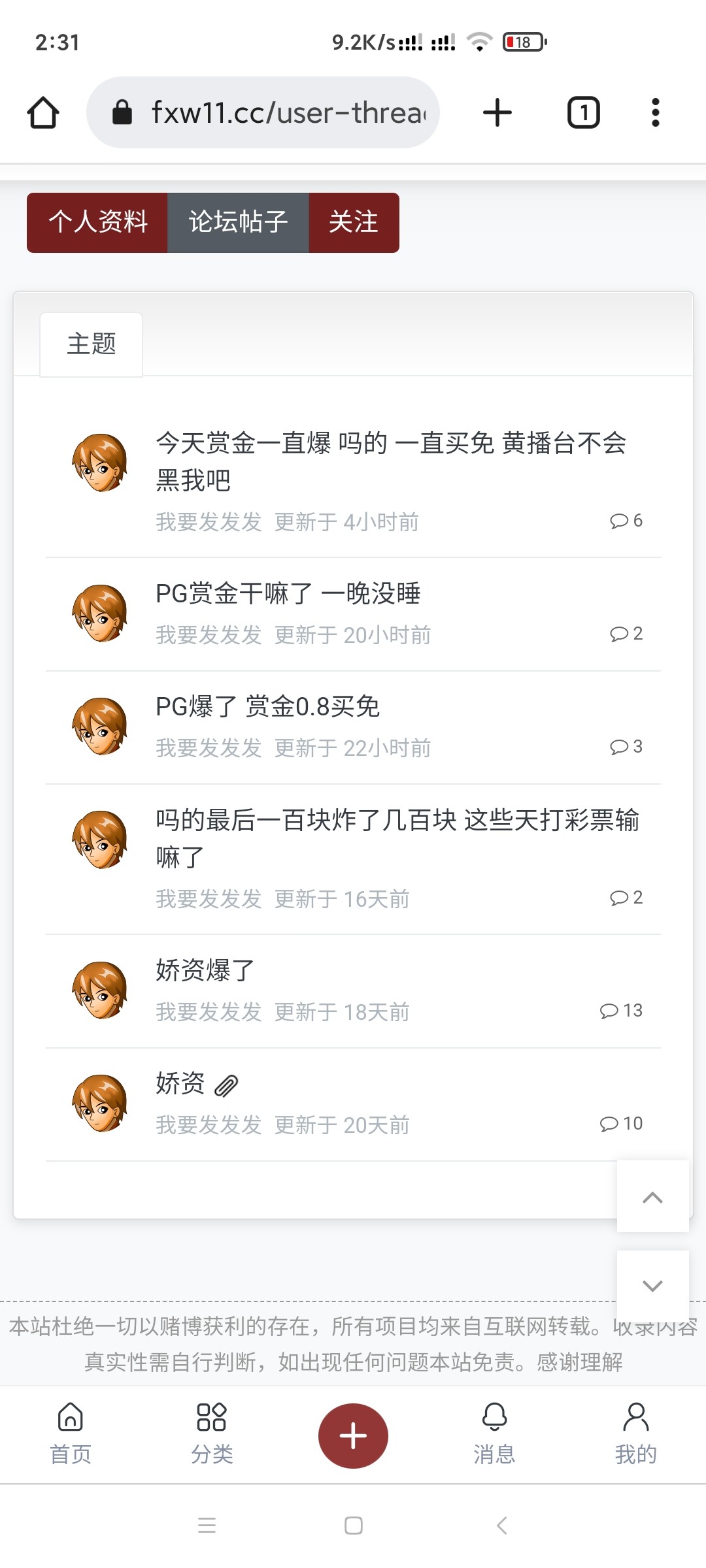
Task: Create a new post with the plus button
Action: (x=353, y=1435)
